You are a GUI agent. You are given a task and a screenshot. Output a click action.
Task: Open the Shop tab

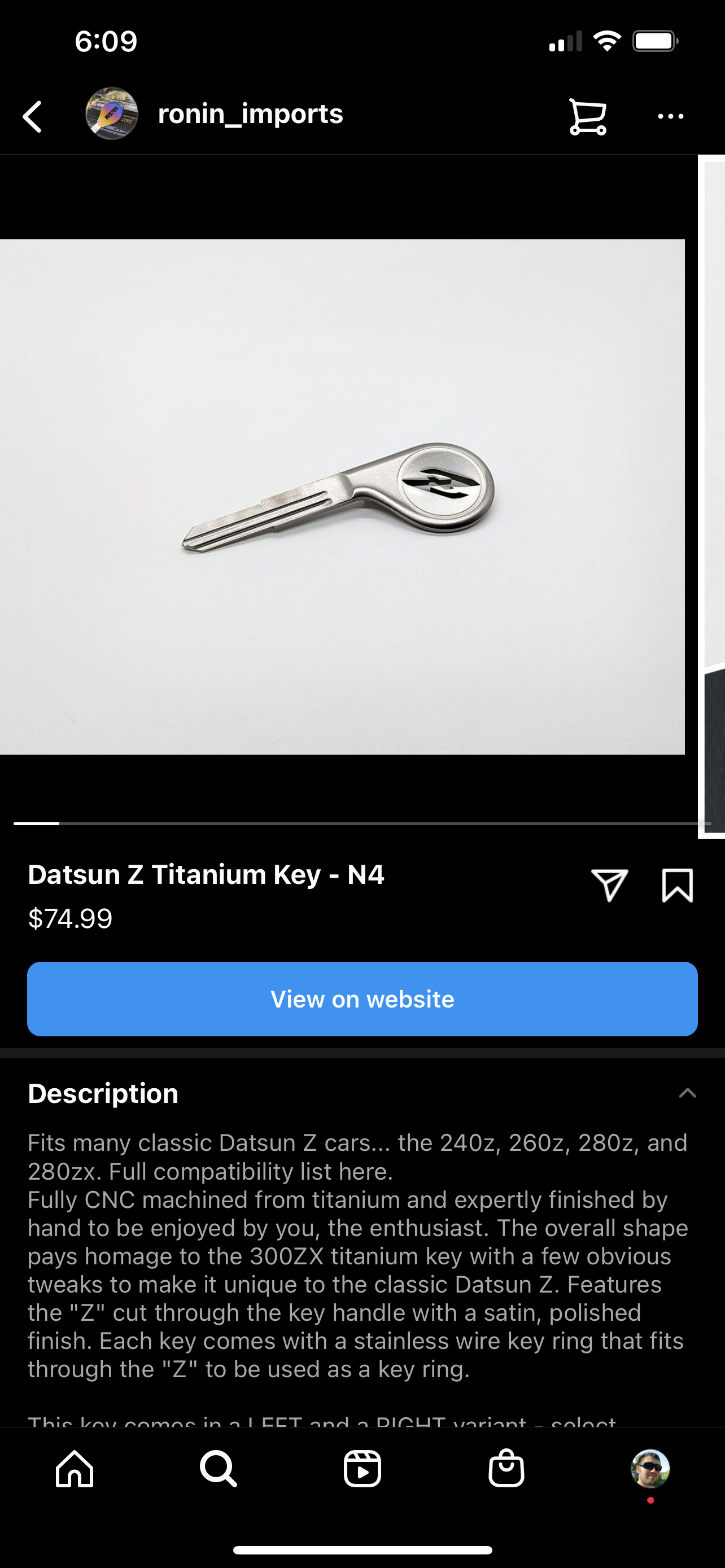pyautogui.click(x=506, y=1468)
